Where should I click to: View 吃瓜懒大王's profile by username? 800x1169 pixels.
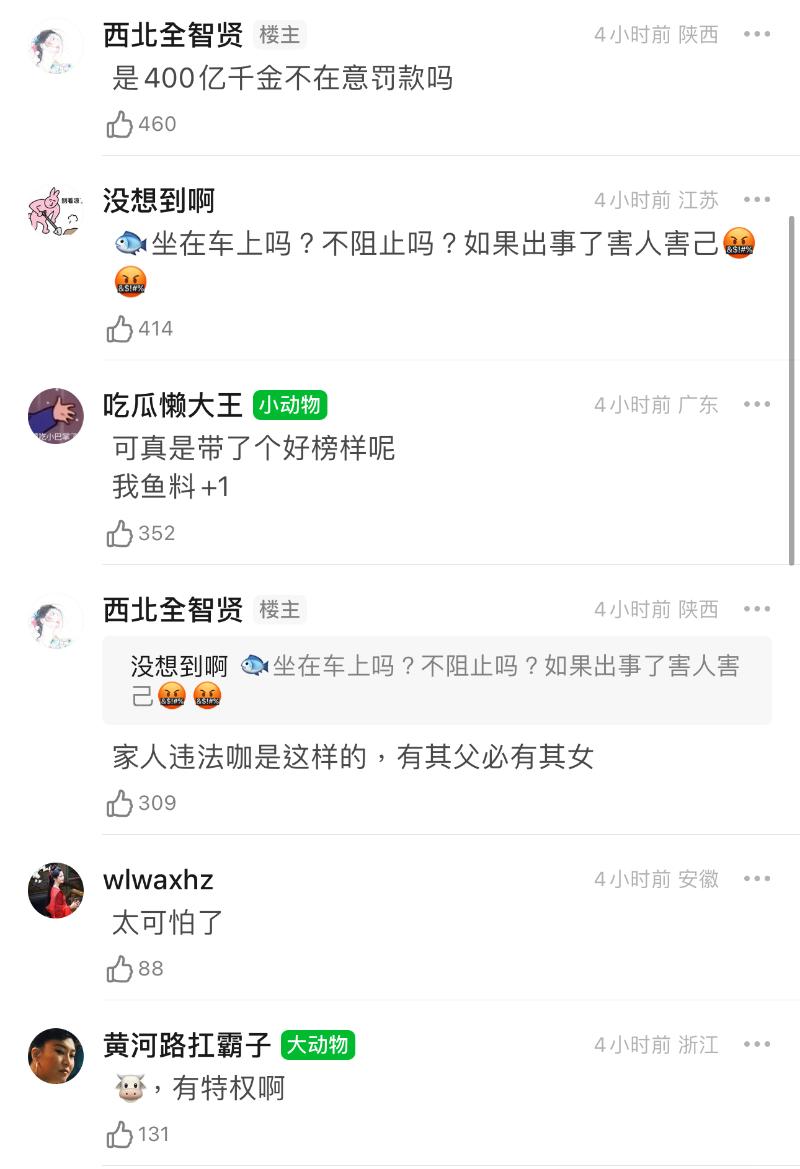pos(173,405)
